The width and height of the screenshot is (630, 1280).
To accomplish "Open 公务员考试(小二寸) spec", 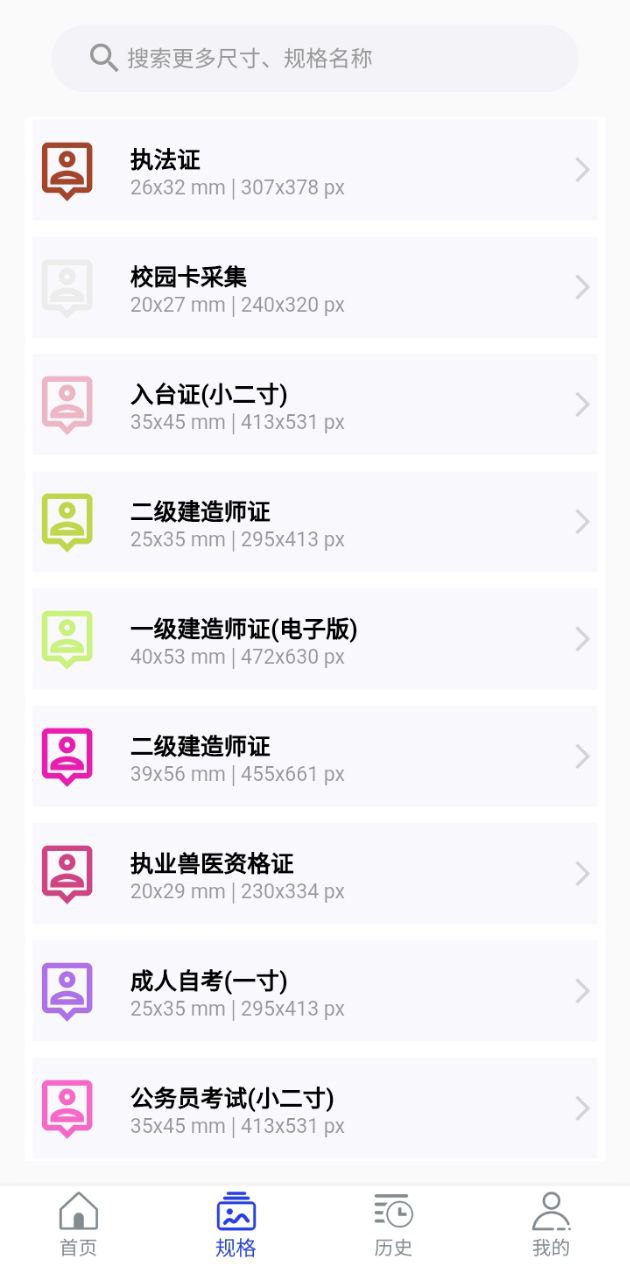I will point(315,1108).
